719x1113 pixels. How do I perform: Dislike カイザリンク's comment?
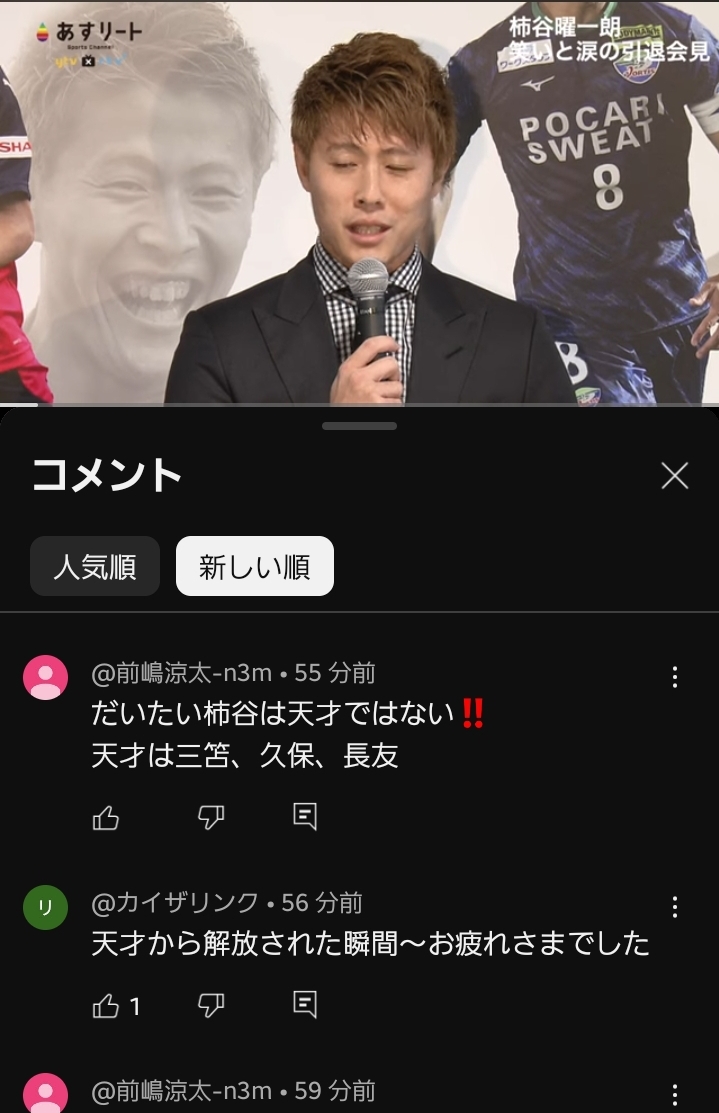(x=211, y=1005)
